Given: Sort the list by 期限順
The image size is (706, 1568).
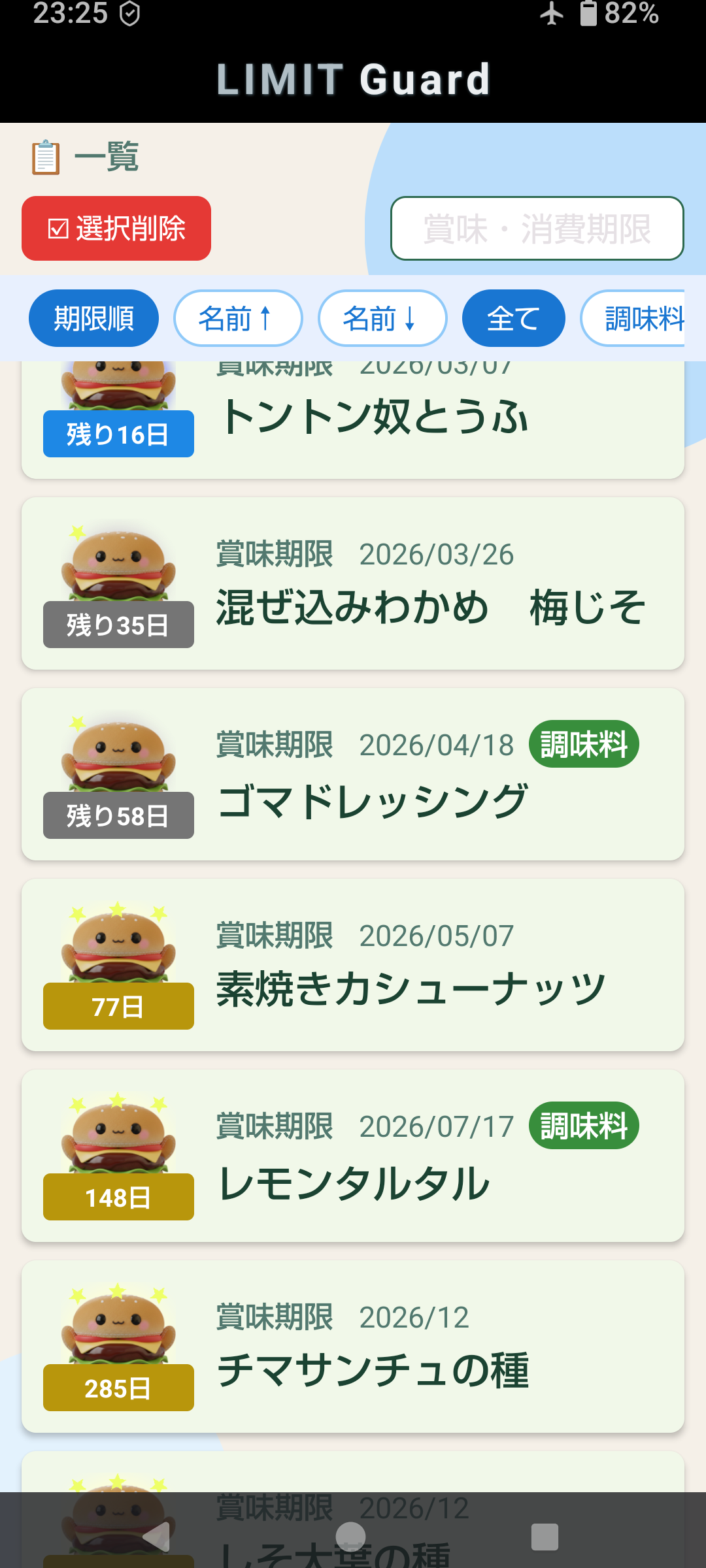Looking at the screenshot, I should tap(93, 318).
